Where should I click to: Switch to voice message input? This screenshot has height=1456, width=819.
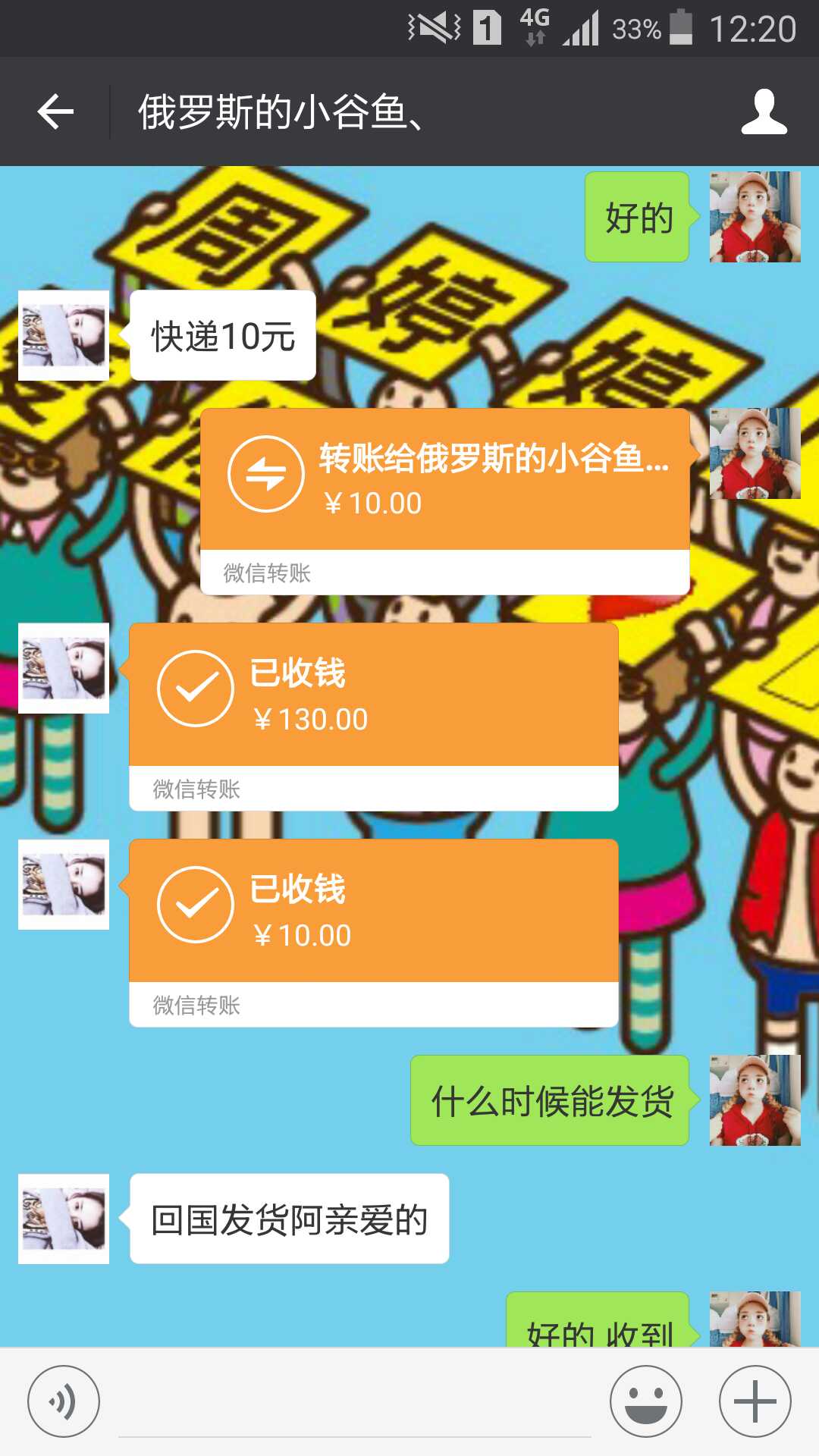64,1401
